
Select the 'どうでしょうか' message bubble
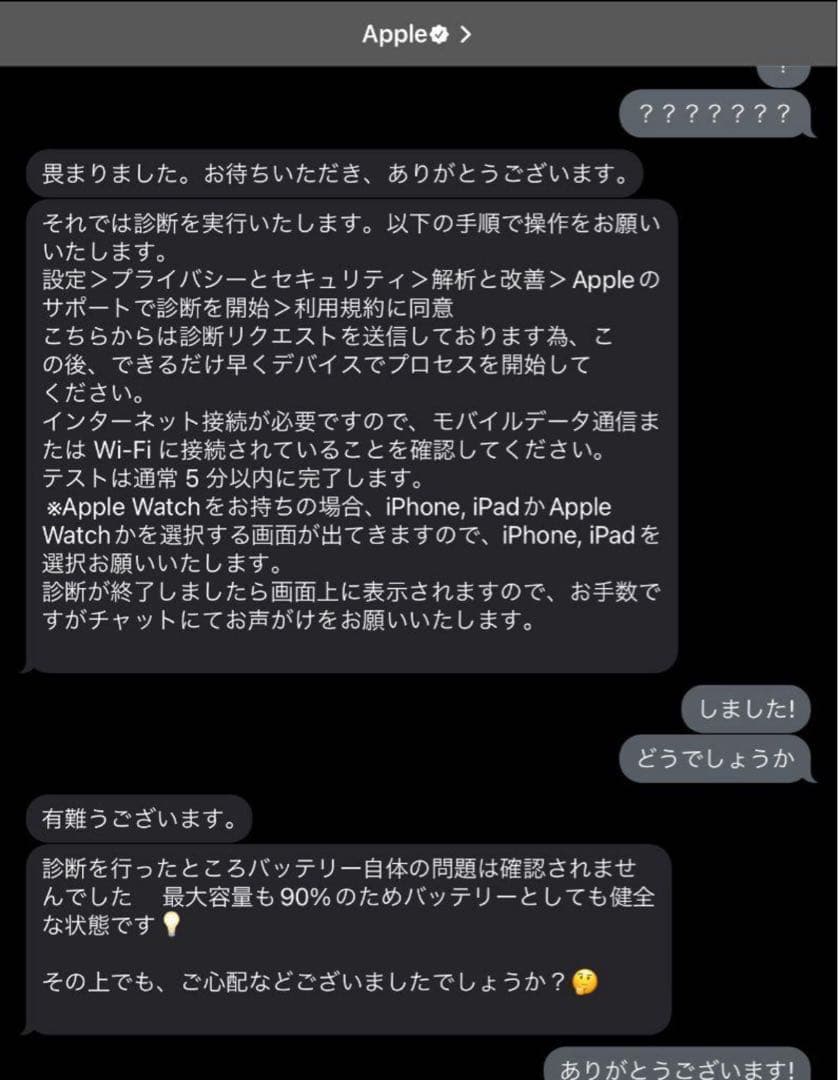point(716,758)
